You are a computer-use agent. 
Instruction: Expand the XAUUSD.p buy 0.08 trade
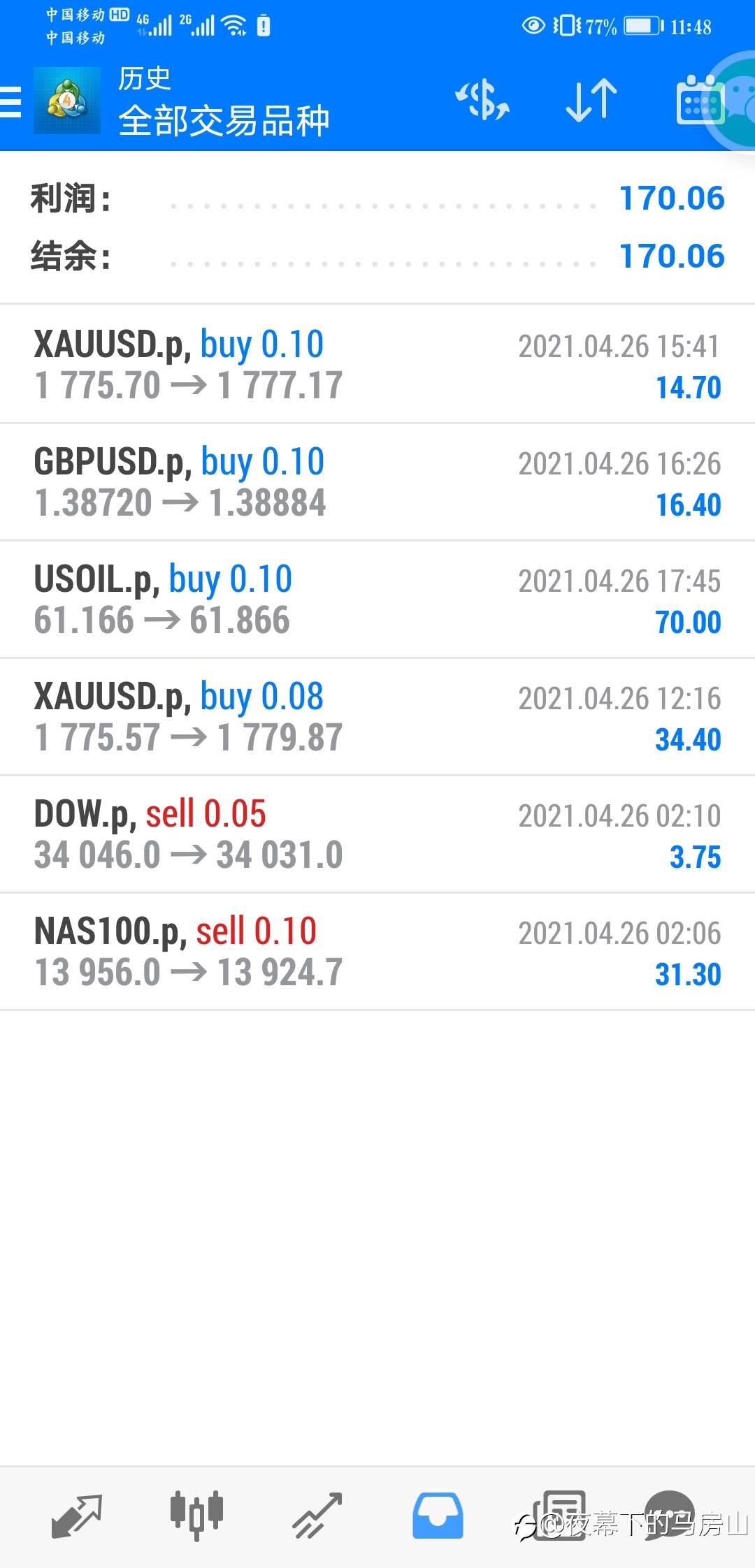click(377, 717)
